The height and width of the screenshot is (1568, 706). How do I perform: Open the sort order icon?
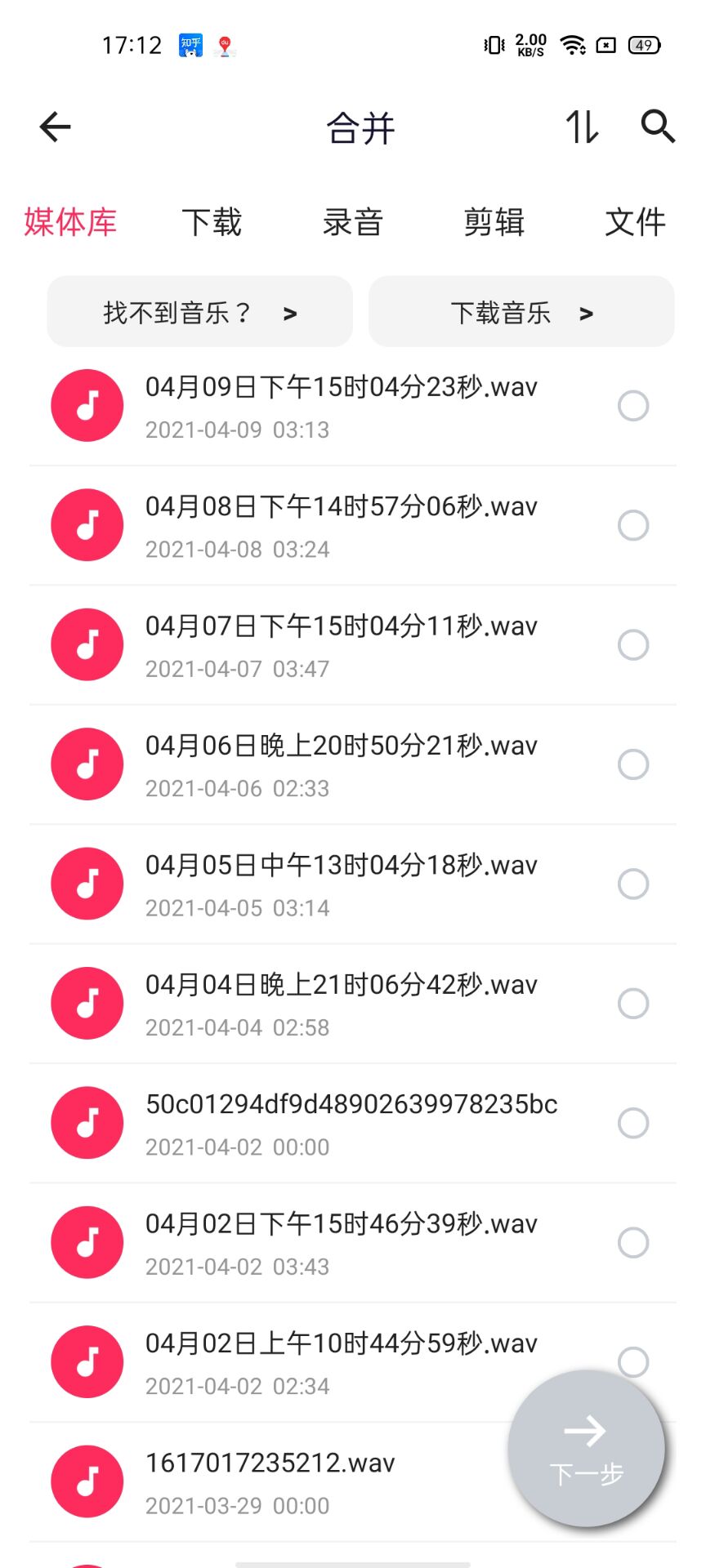(583, 127)
